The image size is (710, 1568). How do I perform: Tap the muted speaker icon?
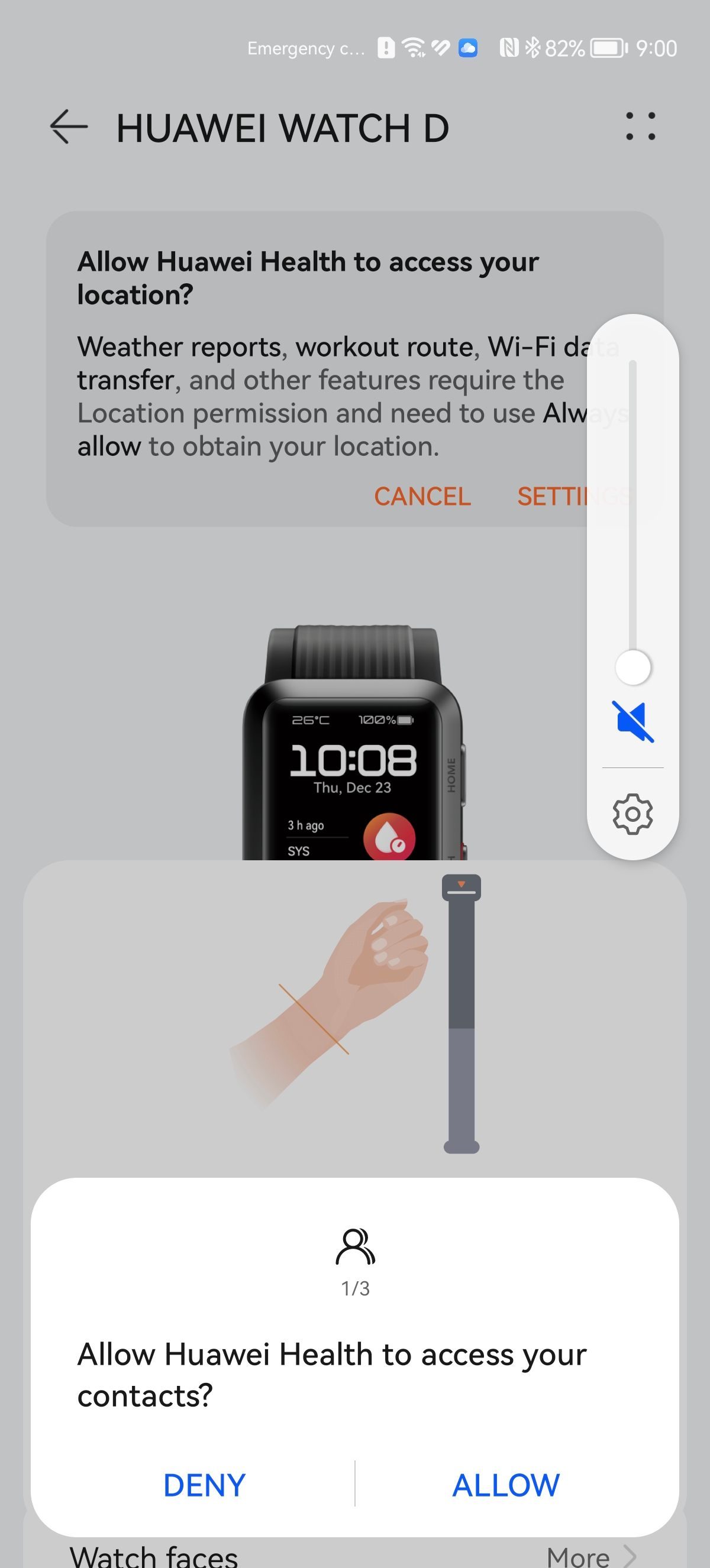(x=632, y=721)
